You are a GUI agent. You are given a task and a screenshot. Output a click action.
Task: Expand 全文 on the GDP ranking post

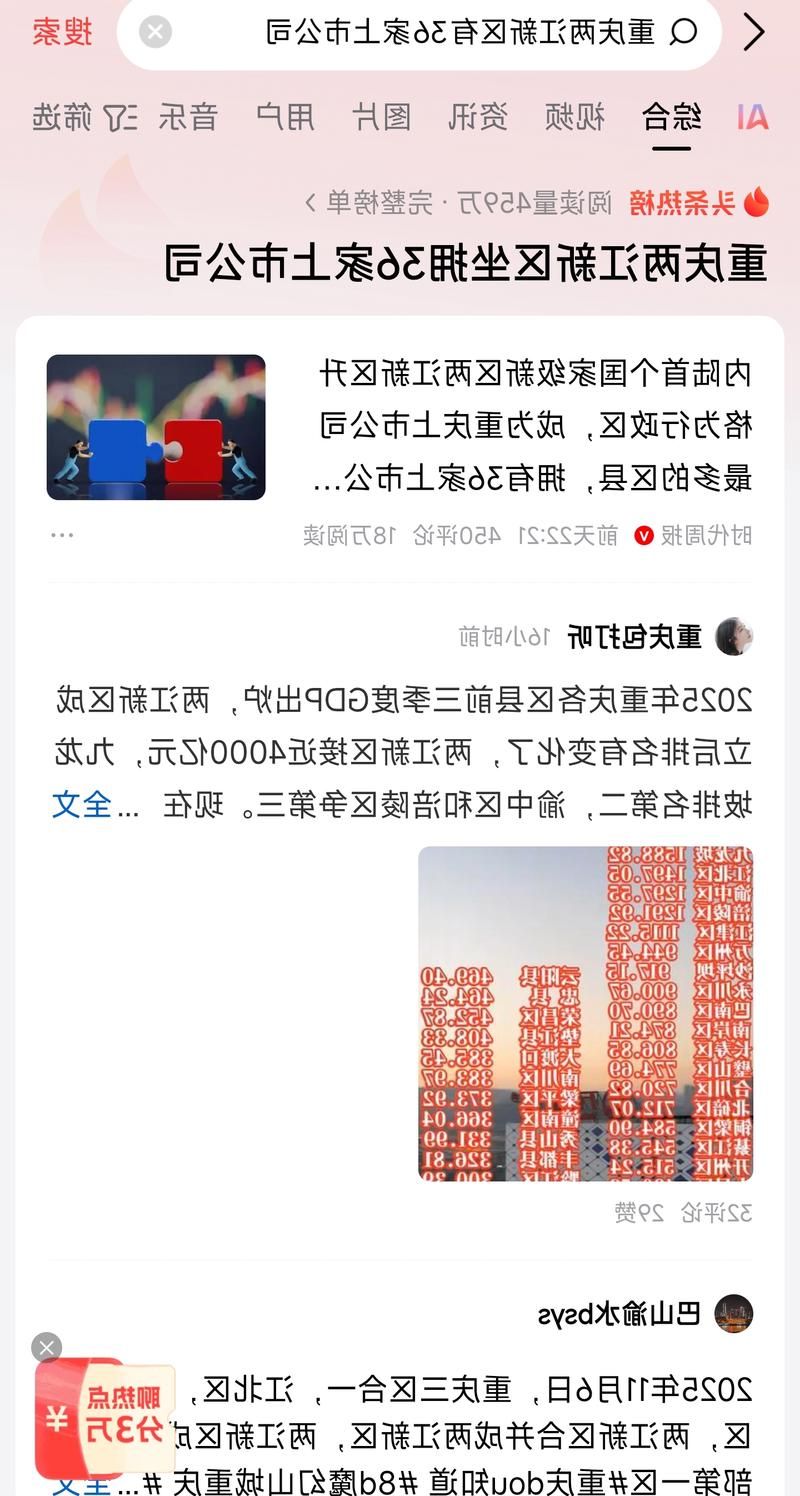coord(82,804)
